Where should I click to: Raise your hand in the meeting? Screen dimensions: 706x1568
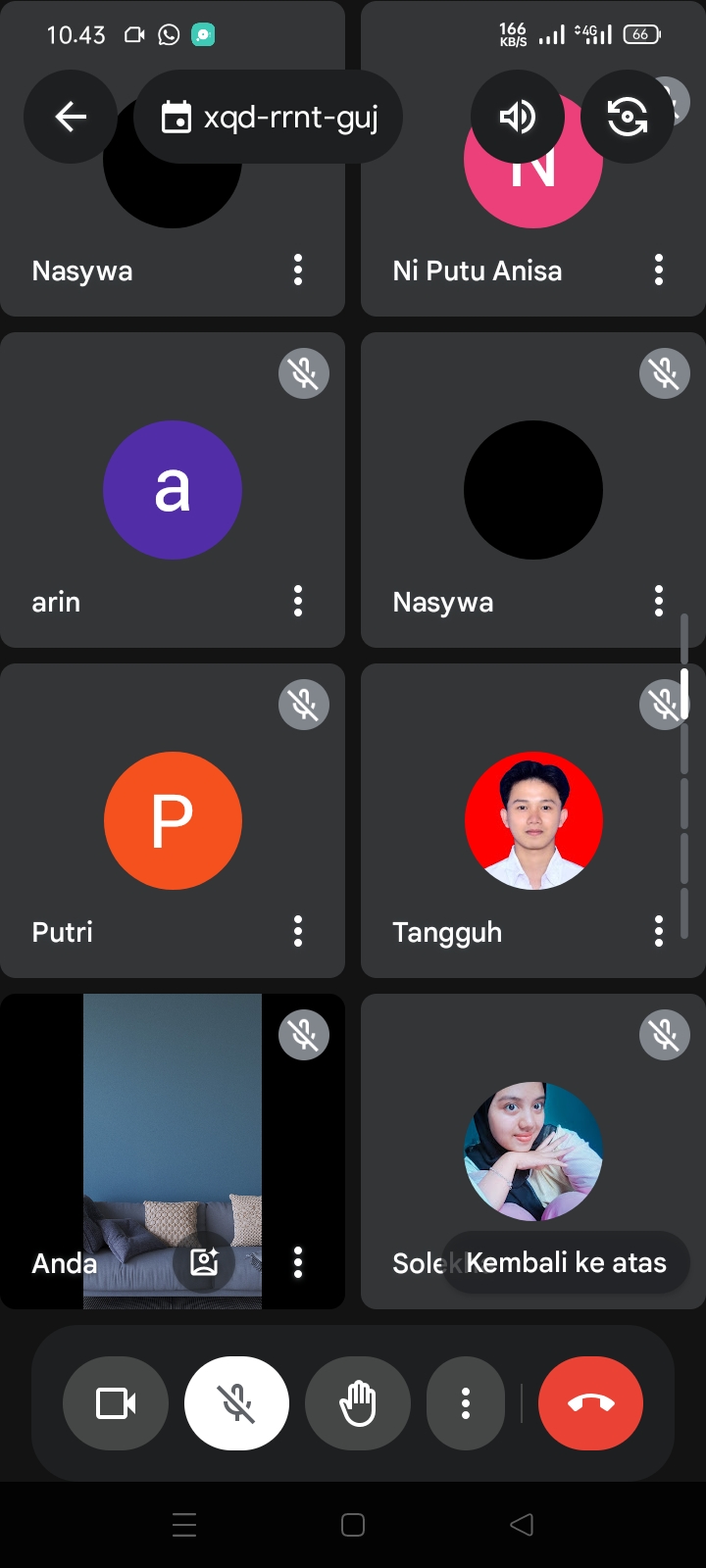coord(358,1403)
